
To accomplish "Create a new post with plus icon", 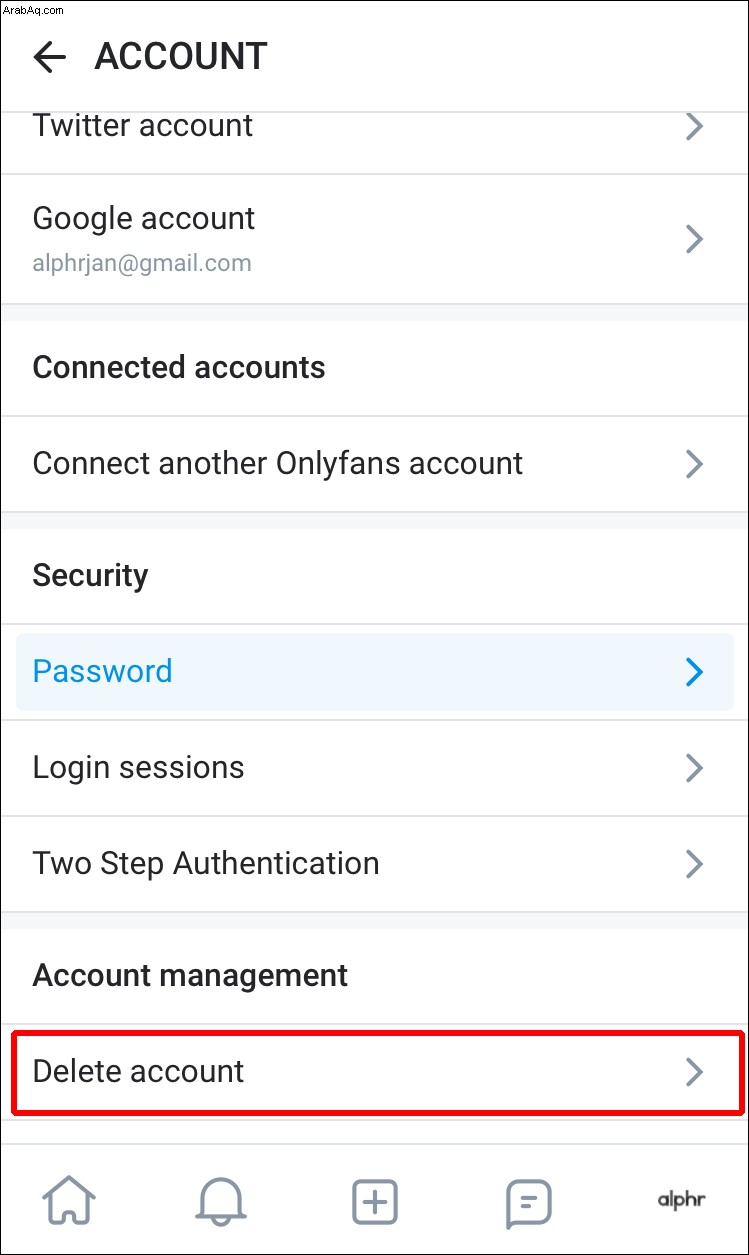I will pyautogui.click(x=375, y=1201).
